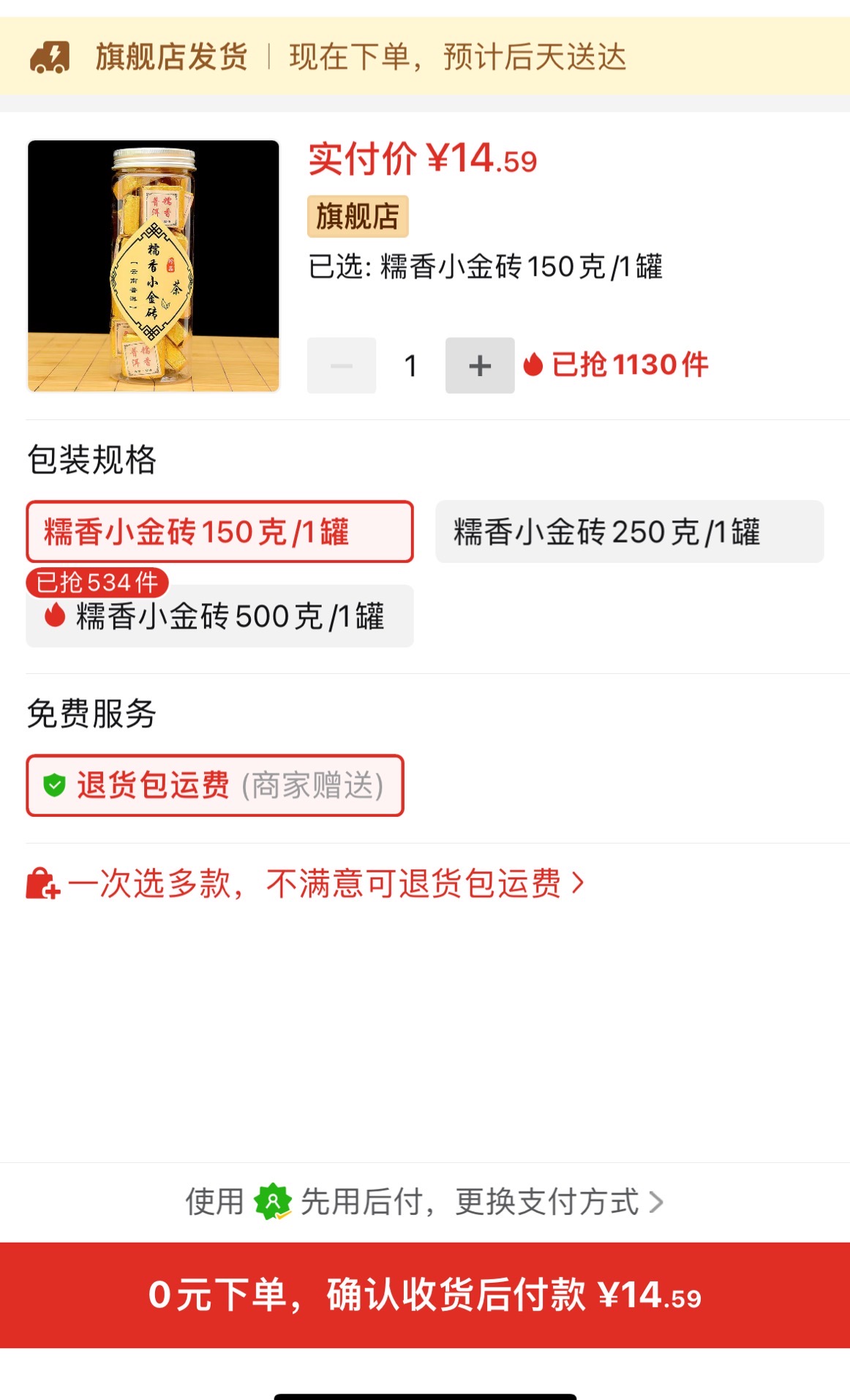View the product image thumbnail
This screenshot has width=850, height=1400.
(x=154, y=266)
